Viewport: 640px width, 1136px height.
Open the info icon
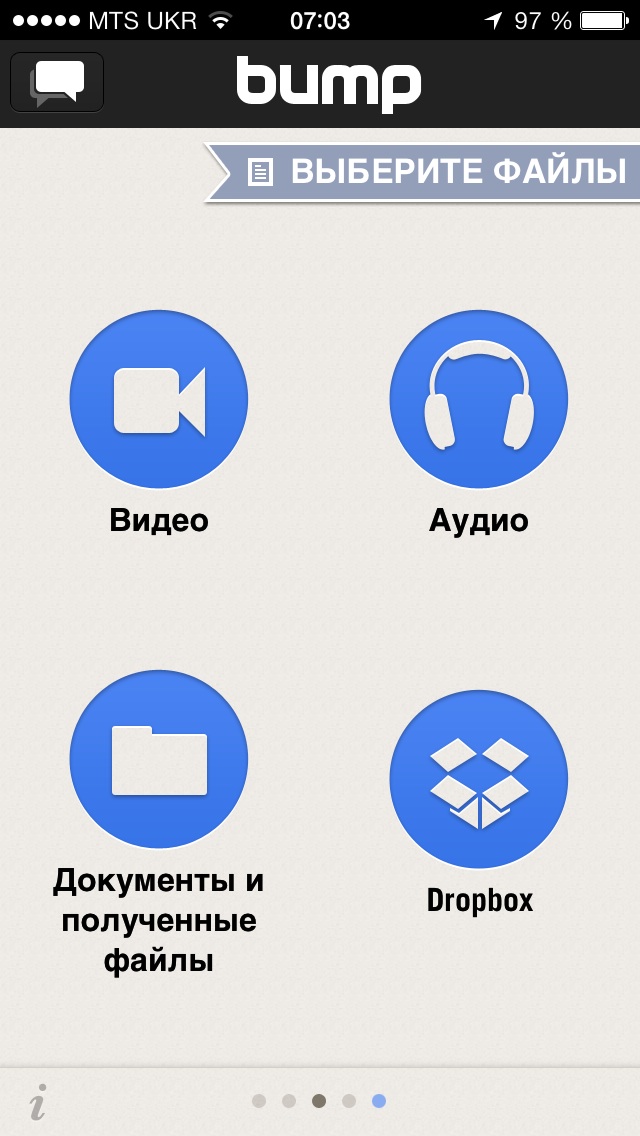pyautogui.click(x=38, y=1101)
